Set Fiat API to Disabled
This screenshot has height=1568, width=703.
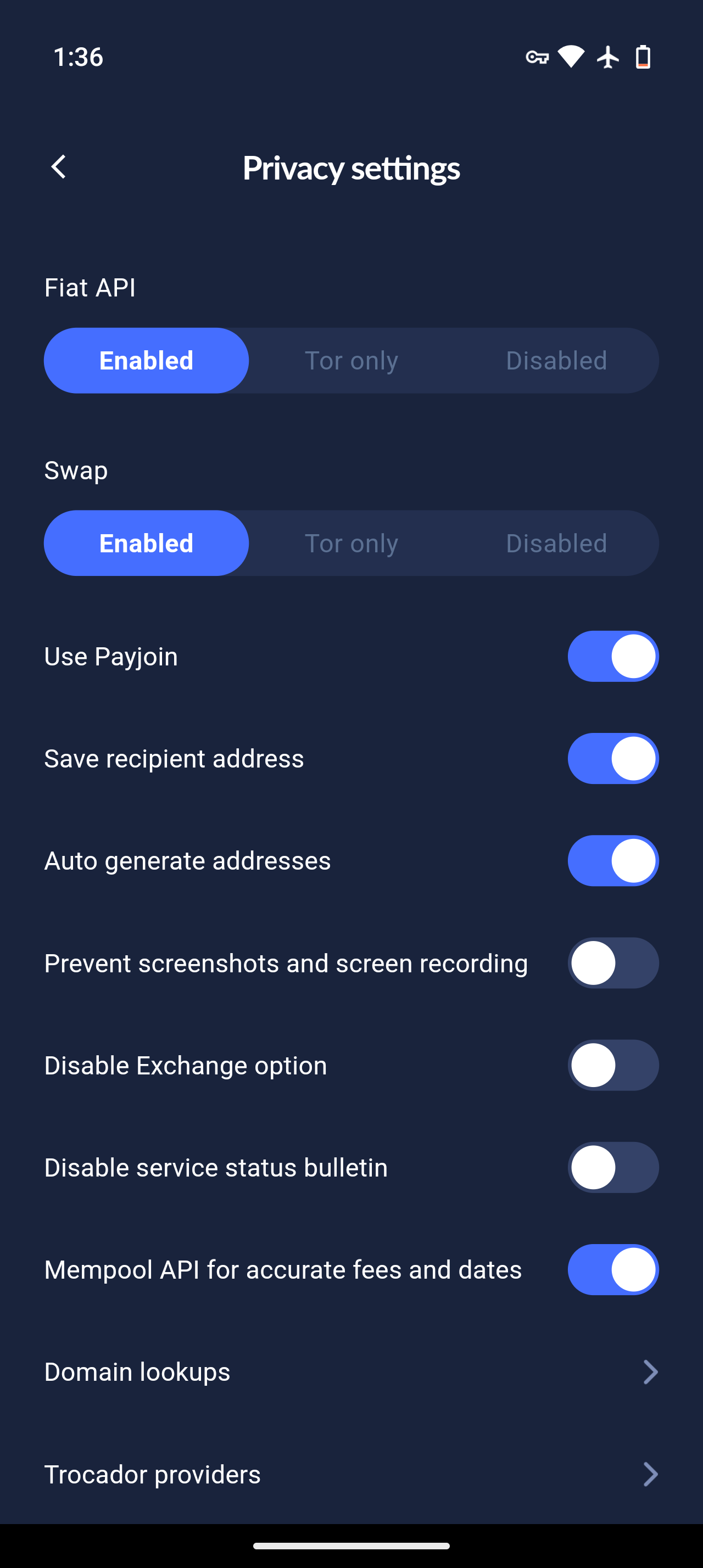556,360
